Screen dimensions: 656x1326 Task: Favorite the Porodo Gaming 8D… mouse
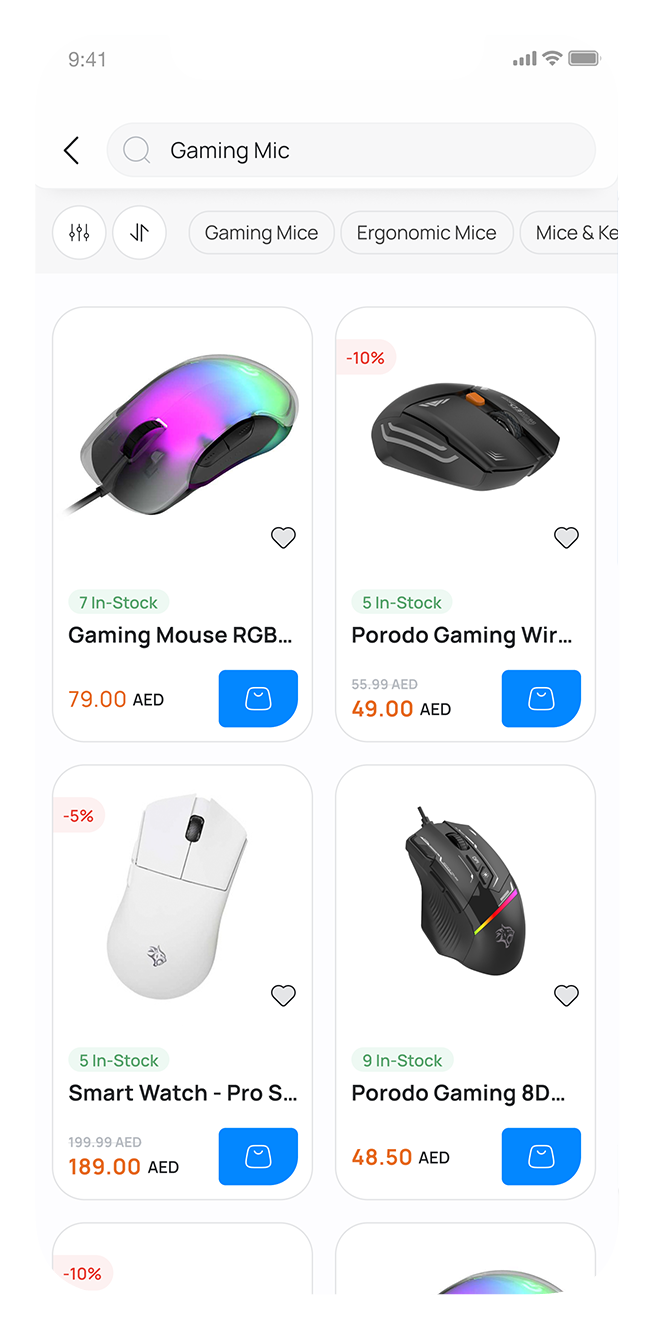pos(566,996)
